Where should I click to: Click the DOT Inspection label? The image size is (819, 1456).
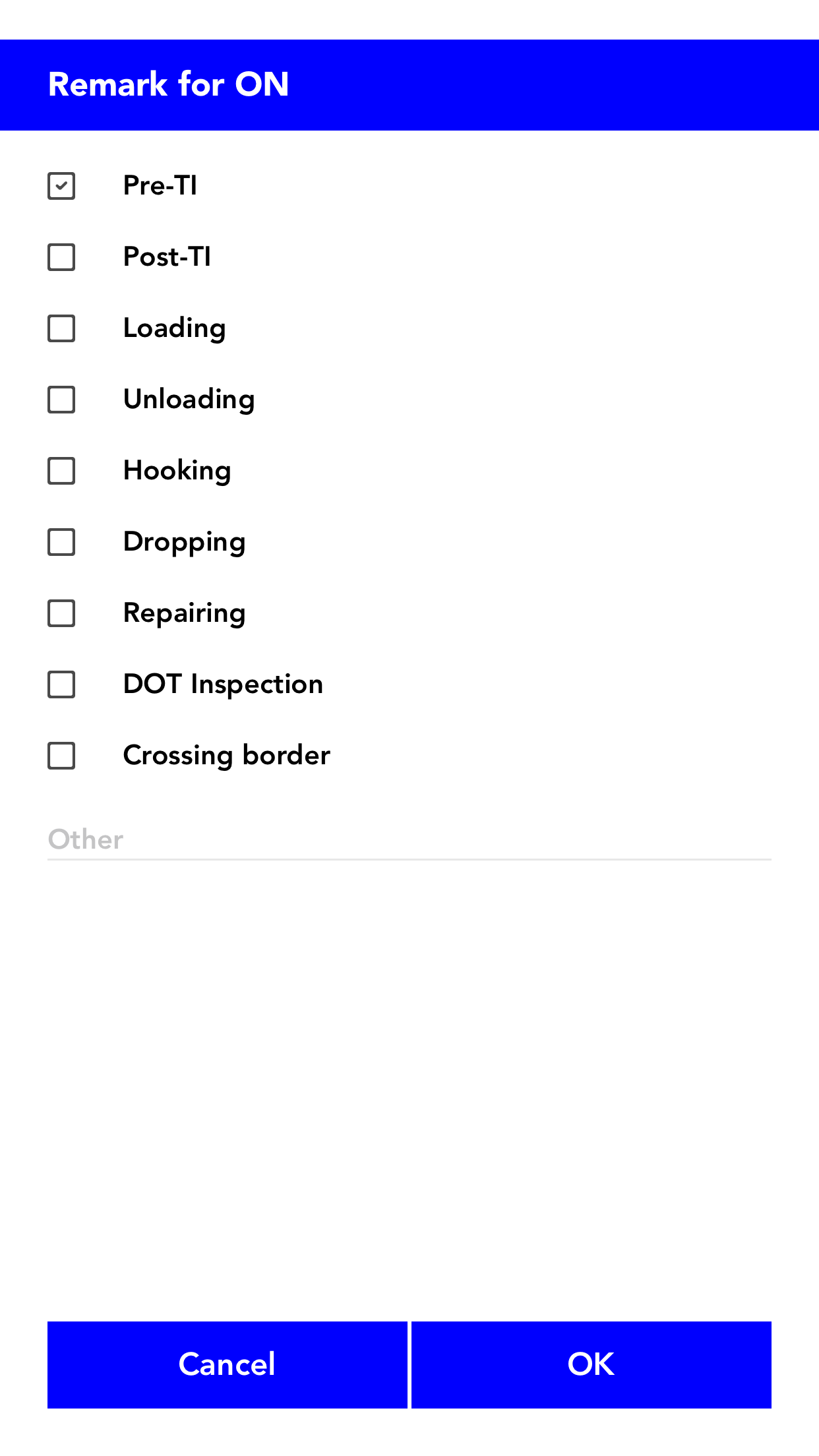[x=223, y=684]
